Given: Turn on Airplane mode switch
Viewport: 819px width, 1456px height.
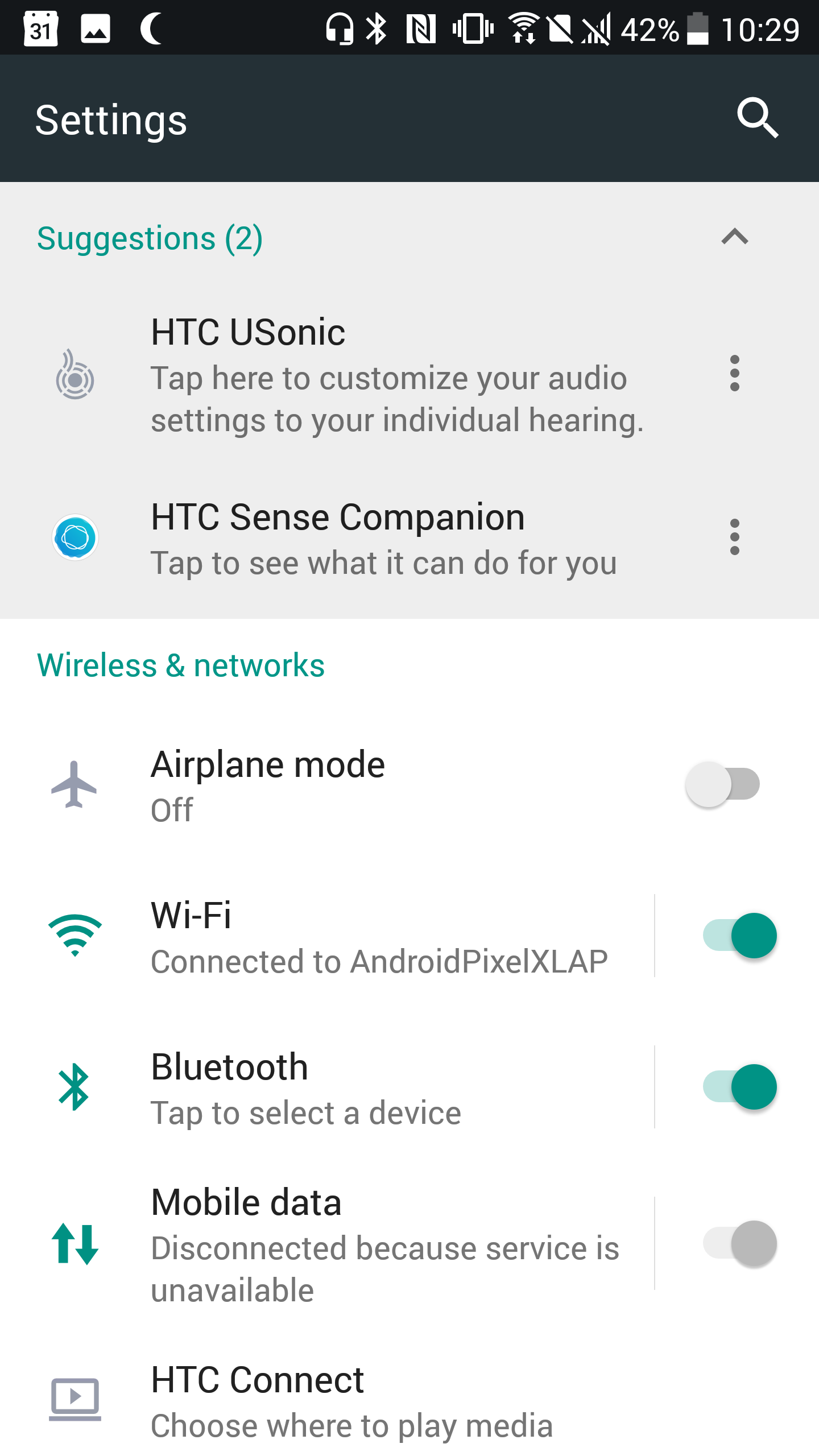Looking at the screenshot, I should click(x=722, y=784).
